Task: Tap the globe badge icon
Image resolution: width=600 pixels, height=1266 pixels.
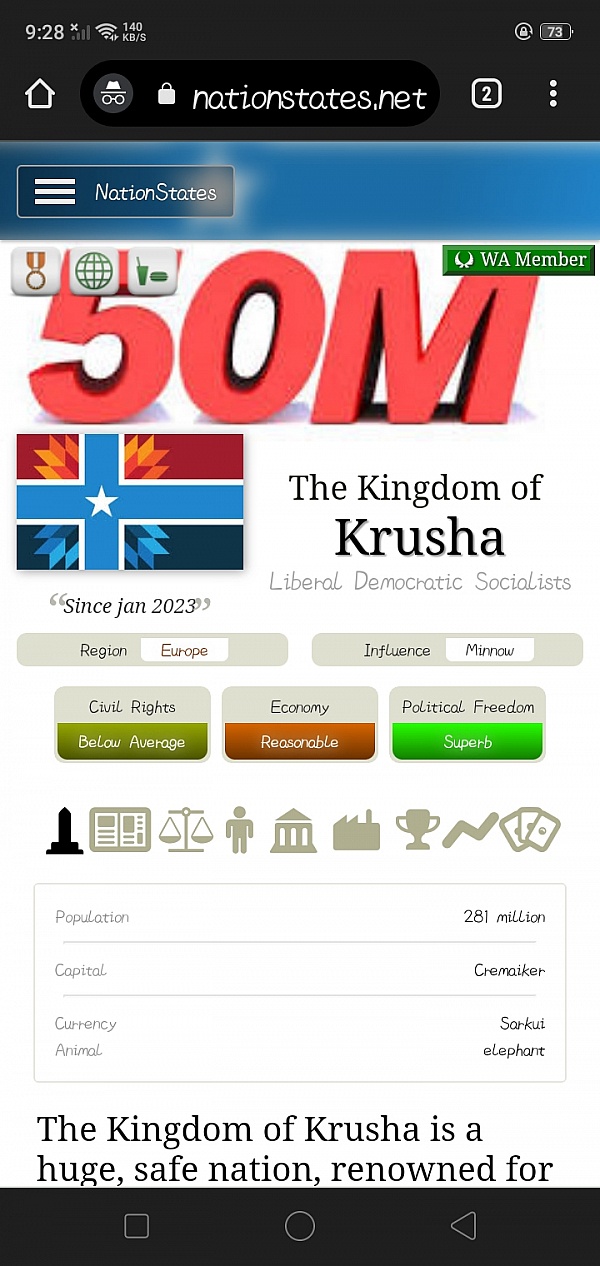Action: click(94, 271)
